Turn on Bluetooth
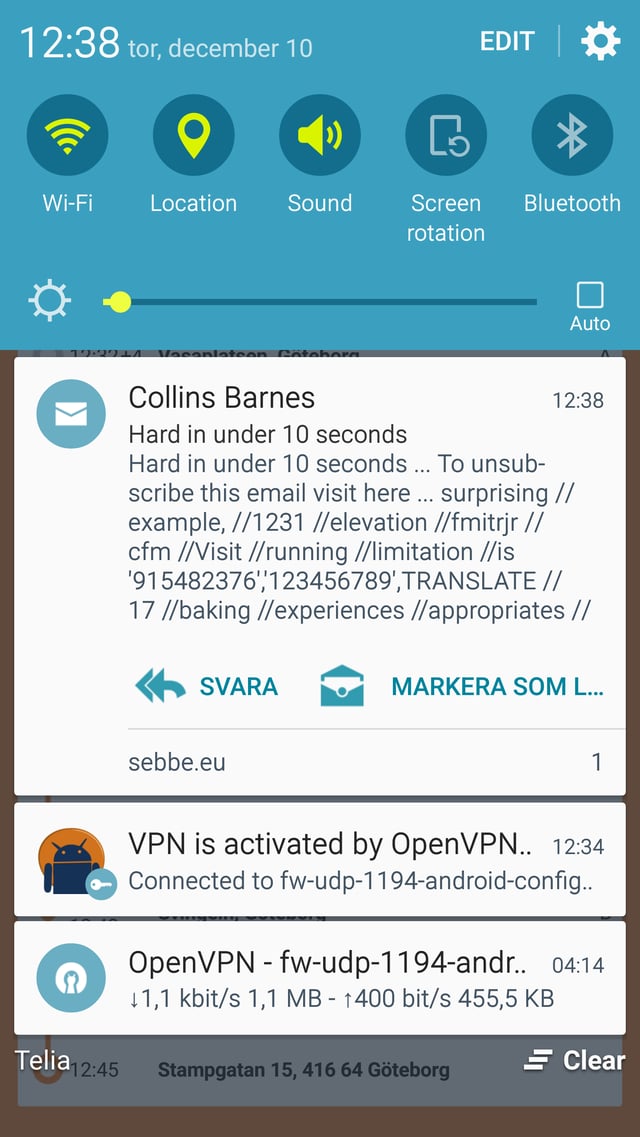 (x=572, y=136)
